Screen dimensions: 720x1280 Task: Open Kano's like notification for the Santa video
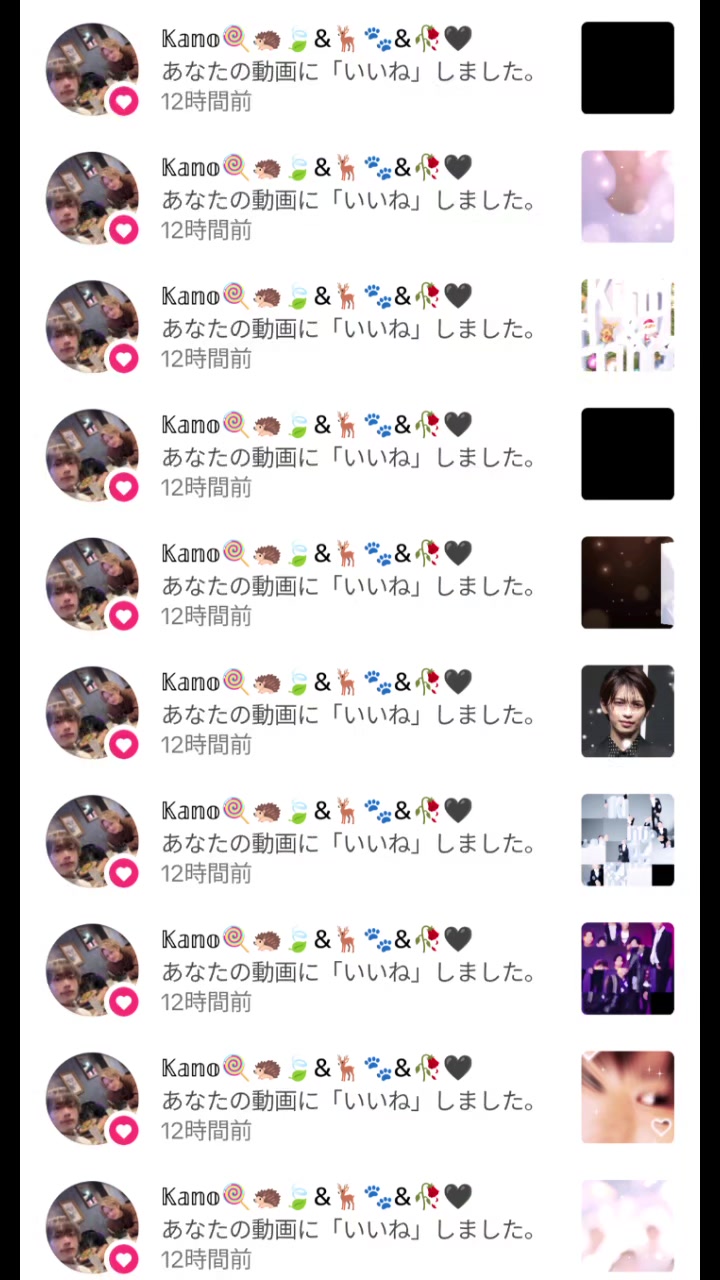pos(350,327)
